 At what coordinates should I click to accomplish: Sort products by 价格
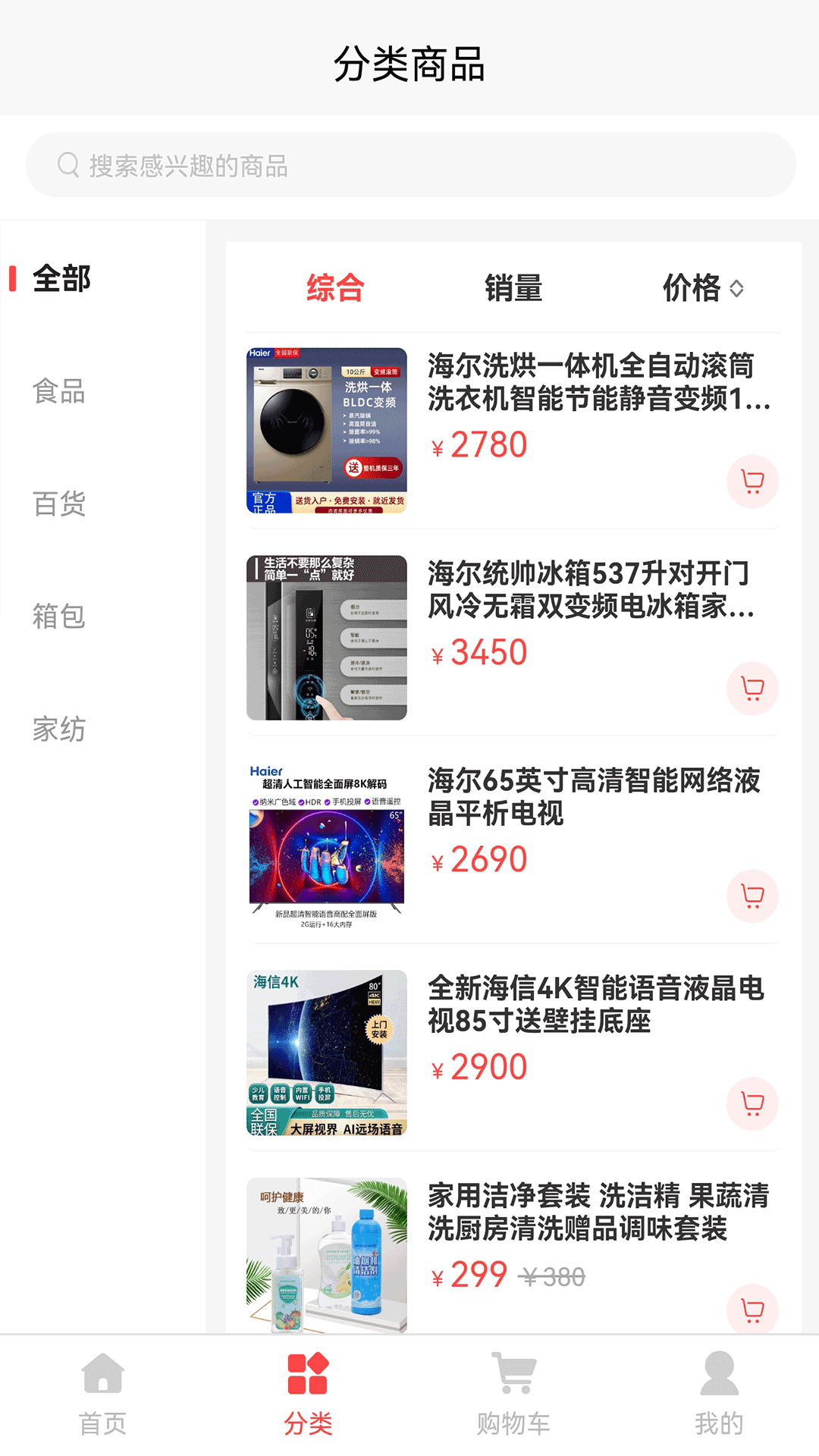[x=702, y=288]
